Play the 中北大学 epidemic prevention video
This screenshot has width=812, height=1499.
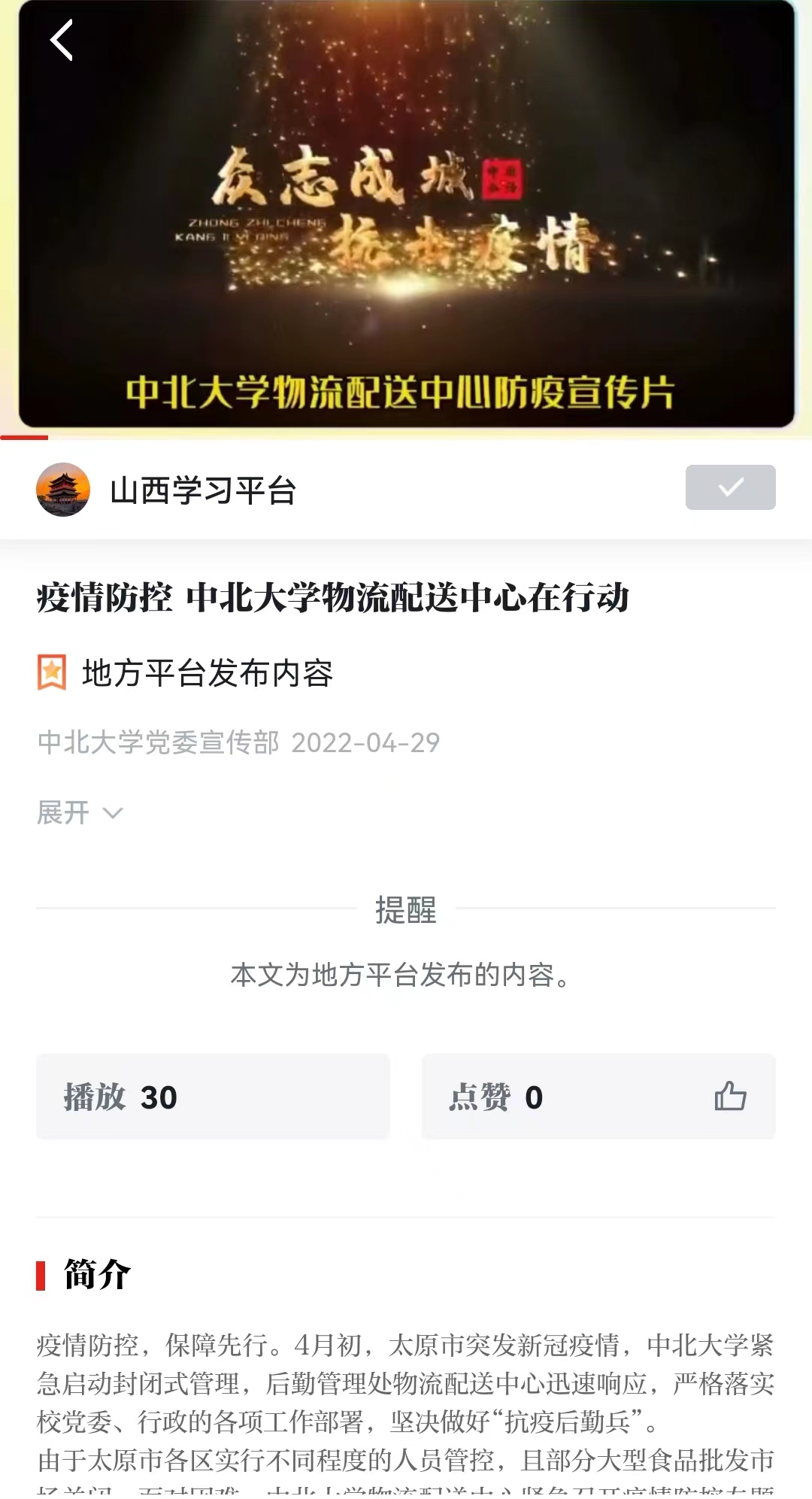(x=406, y=218)
